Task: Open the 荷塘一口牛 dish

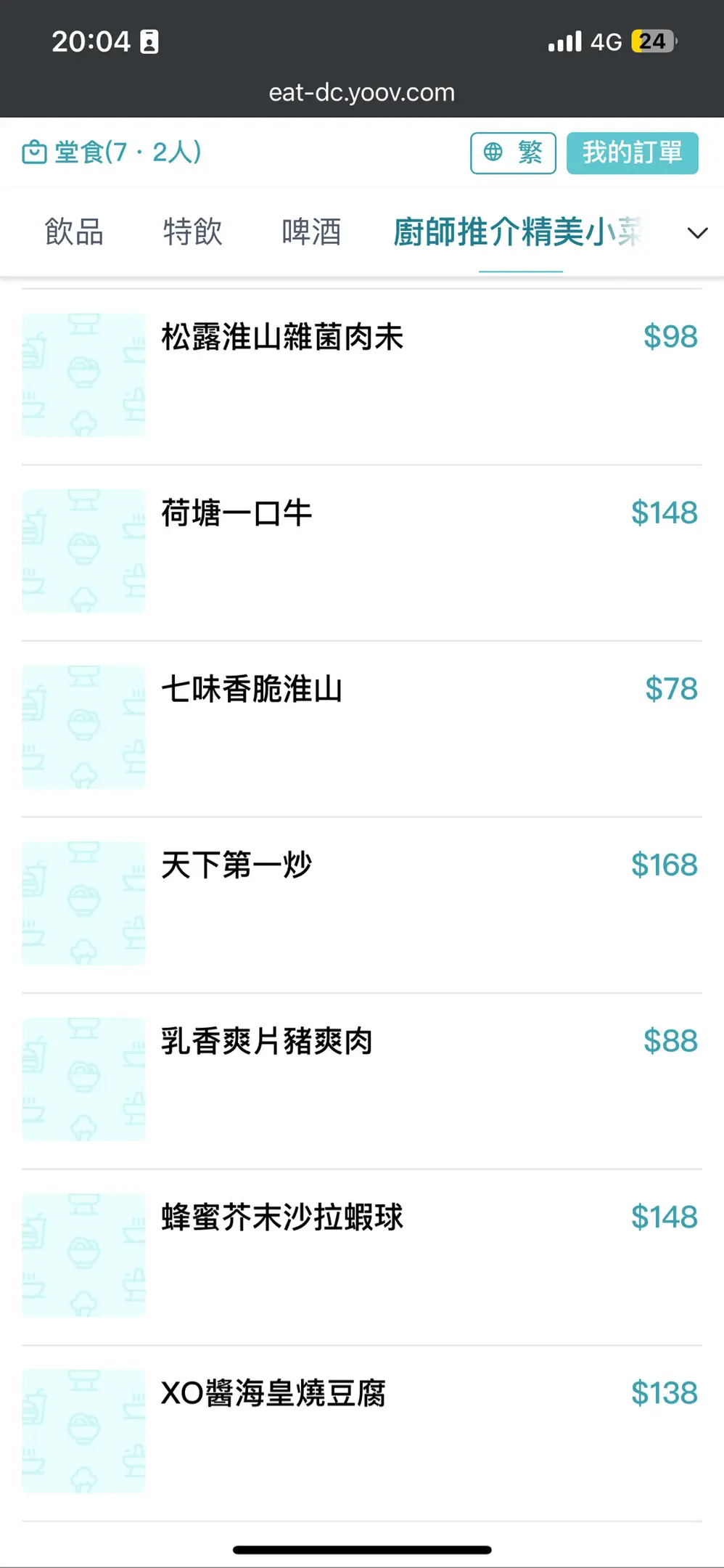Action: tap(236, 514)
